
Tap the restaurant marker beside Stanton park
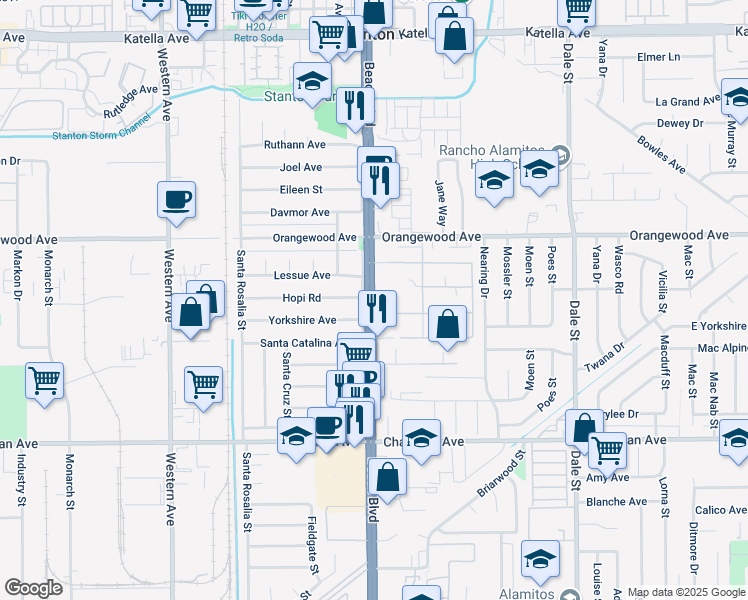coord(355,106)
